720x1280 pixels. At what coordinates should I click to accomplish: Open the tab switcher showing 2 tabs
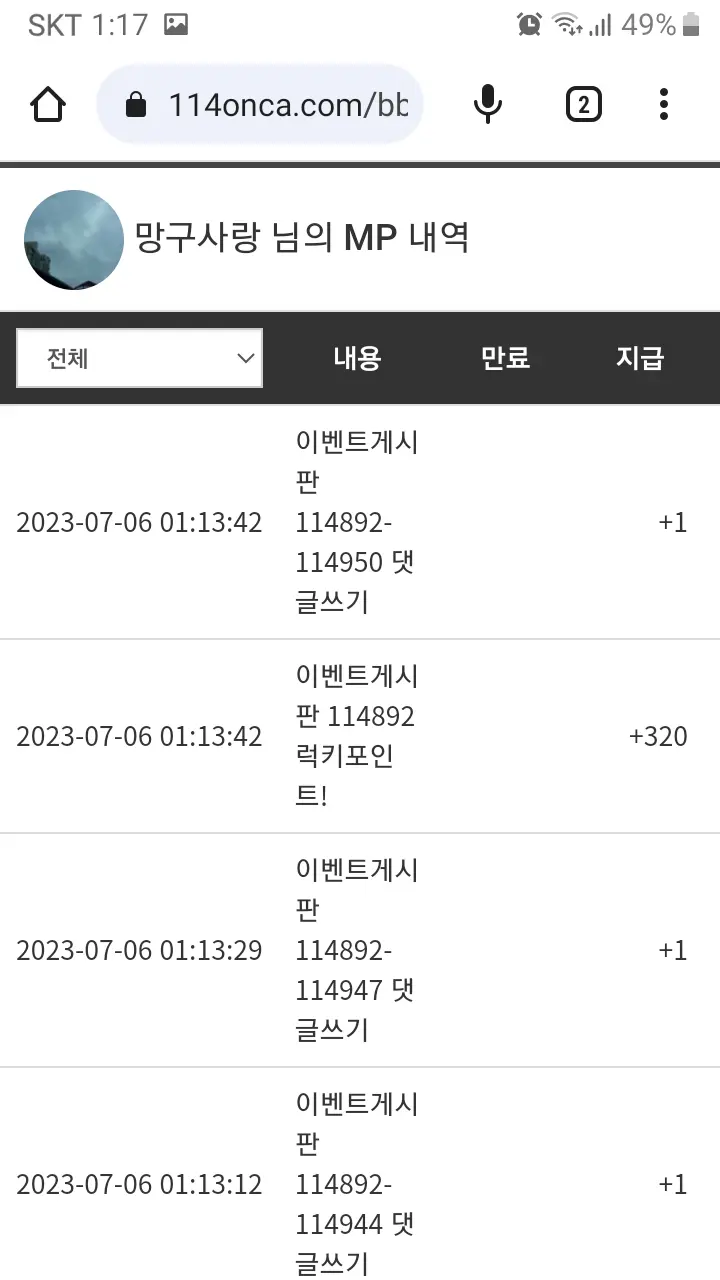tap(584, 104)
